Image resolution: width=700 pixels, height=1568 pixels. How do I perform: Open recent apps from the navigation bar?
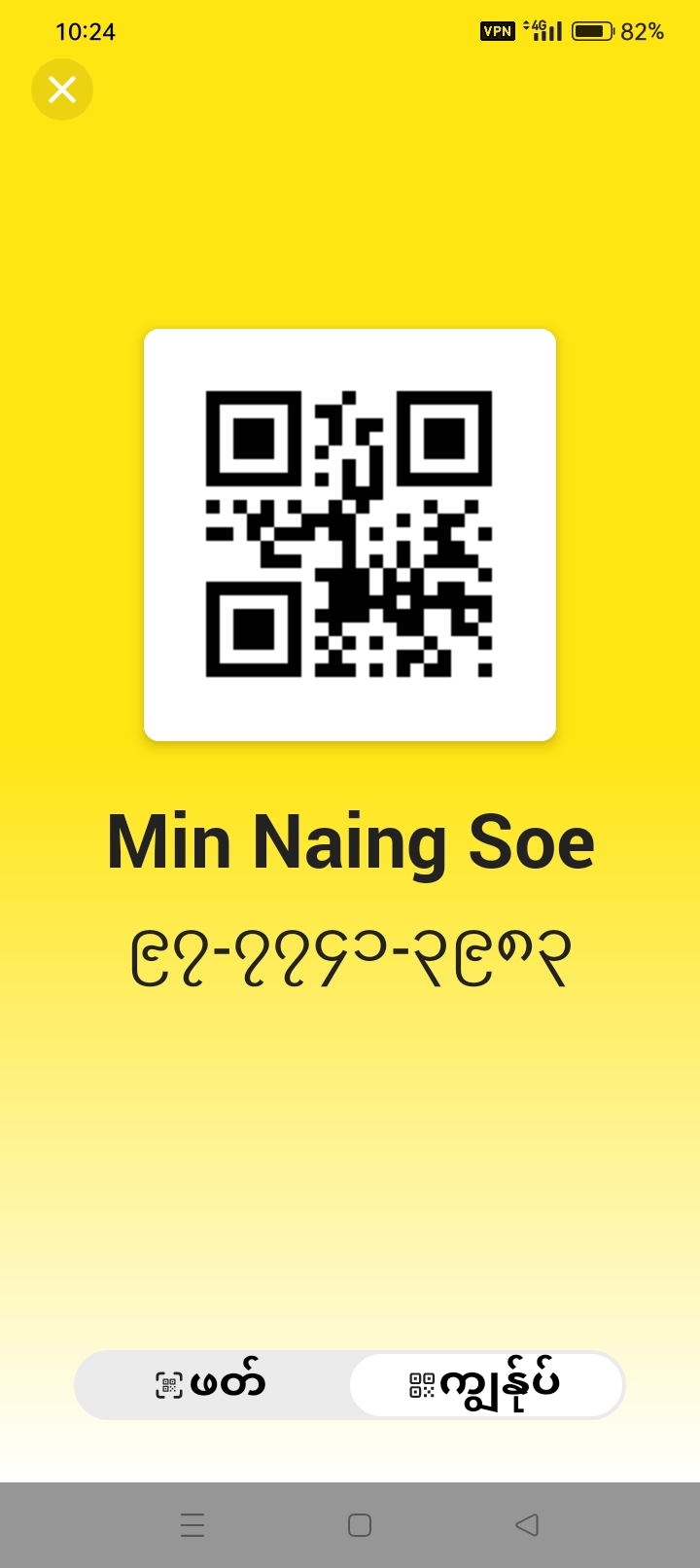pyautogui.click(x=192, y=1524)
